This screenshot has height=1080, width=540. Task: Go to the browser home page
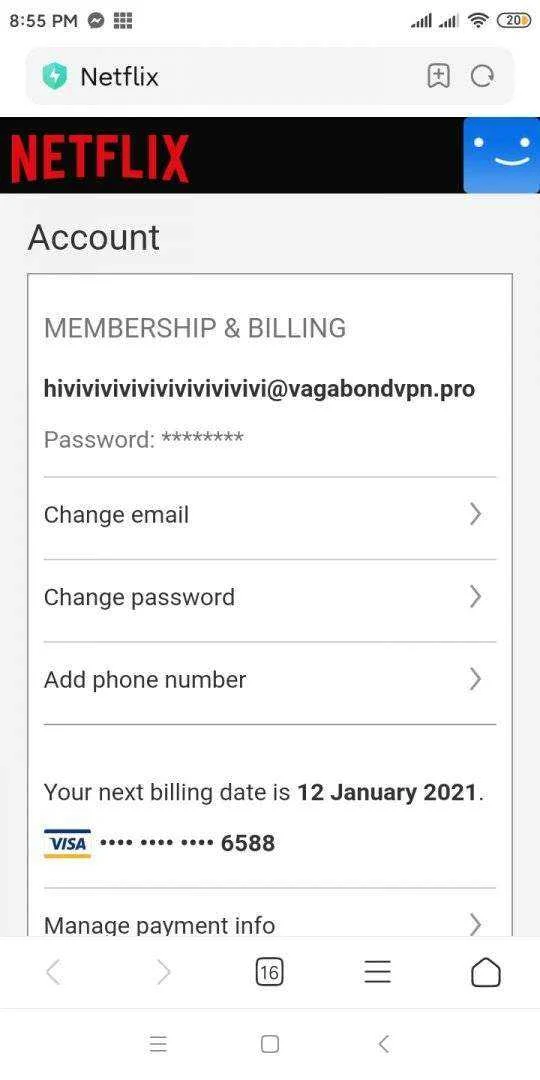coord(486,972)
